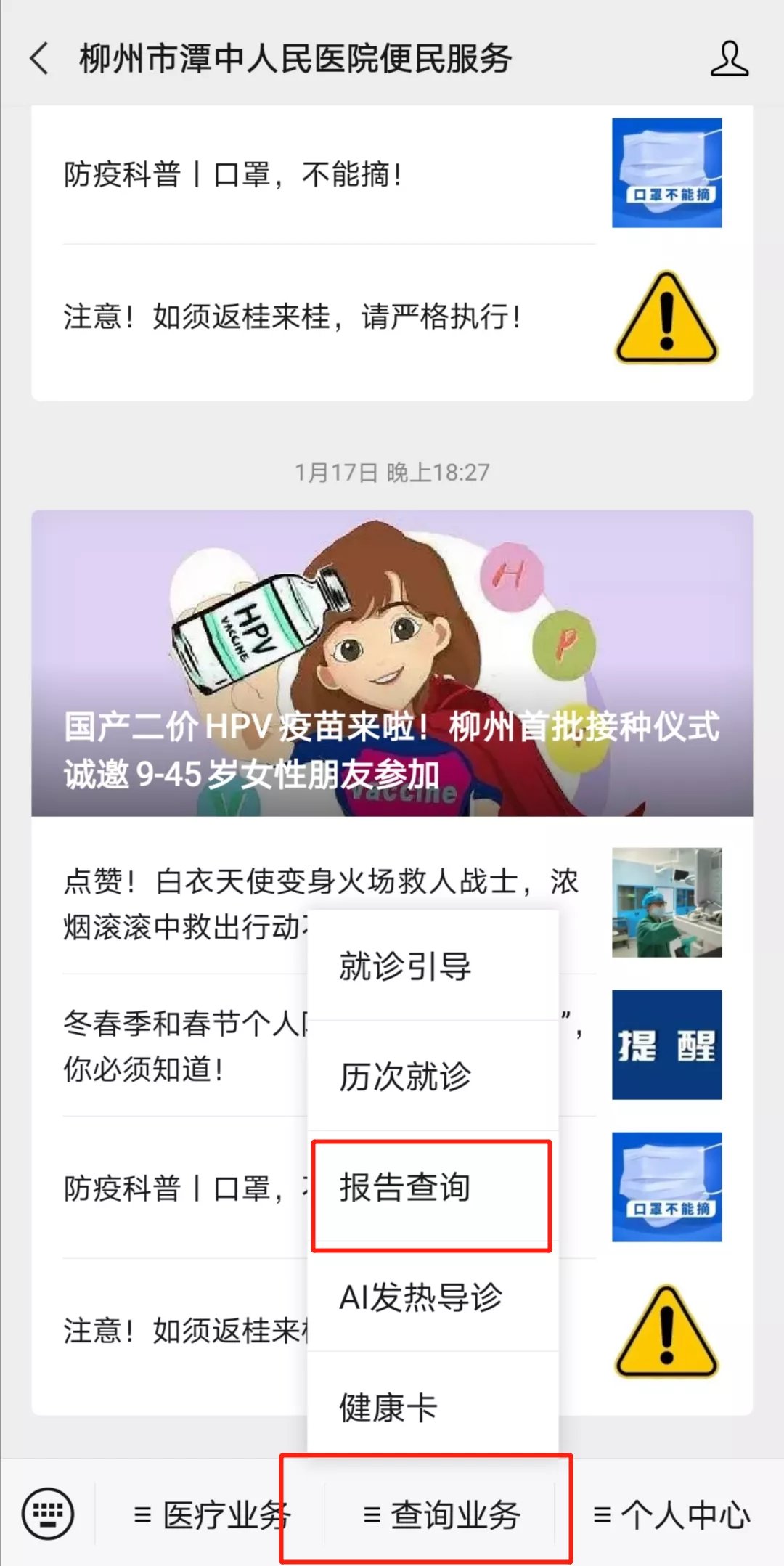Open the account profile icon
This screenshot has width=784, height=1566.
[729, 58]
